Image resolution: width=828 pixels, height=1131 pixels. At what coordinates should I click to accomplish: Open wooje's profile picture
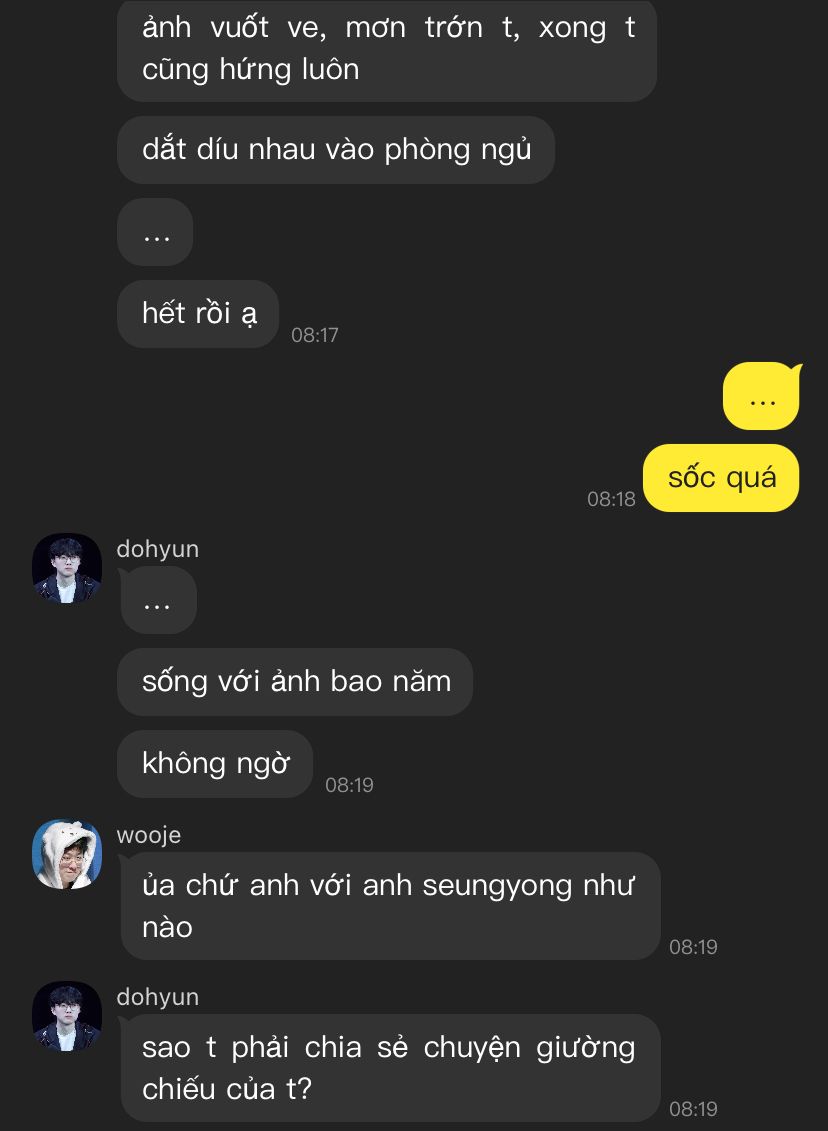tap(67, 854)
